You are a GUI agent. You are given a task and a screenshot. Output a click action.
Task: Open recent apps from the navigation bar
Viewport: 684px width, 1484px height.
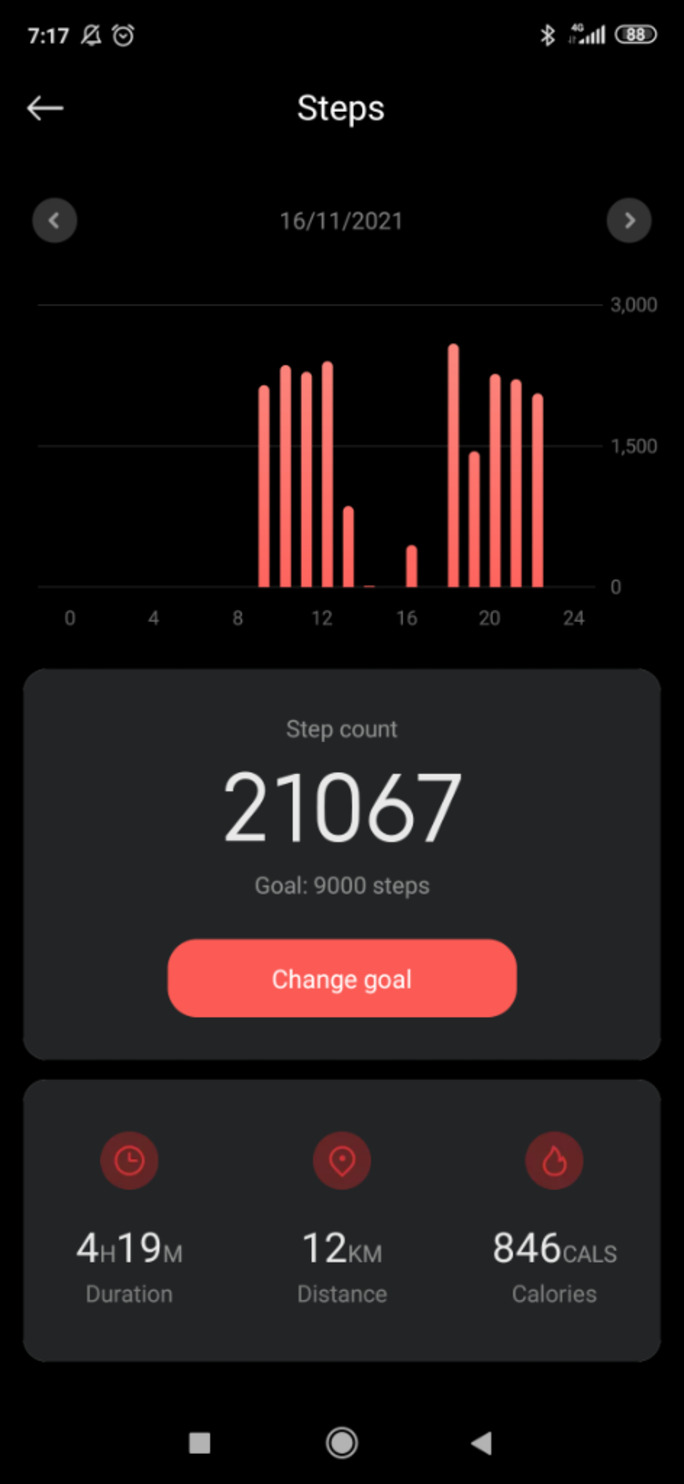[200, 1442]
